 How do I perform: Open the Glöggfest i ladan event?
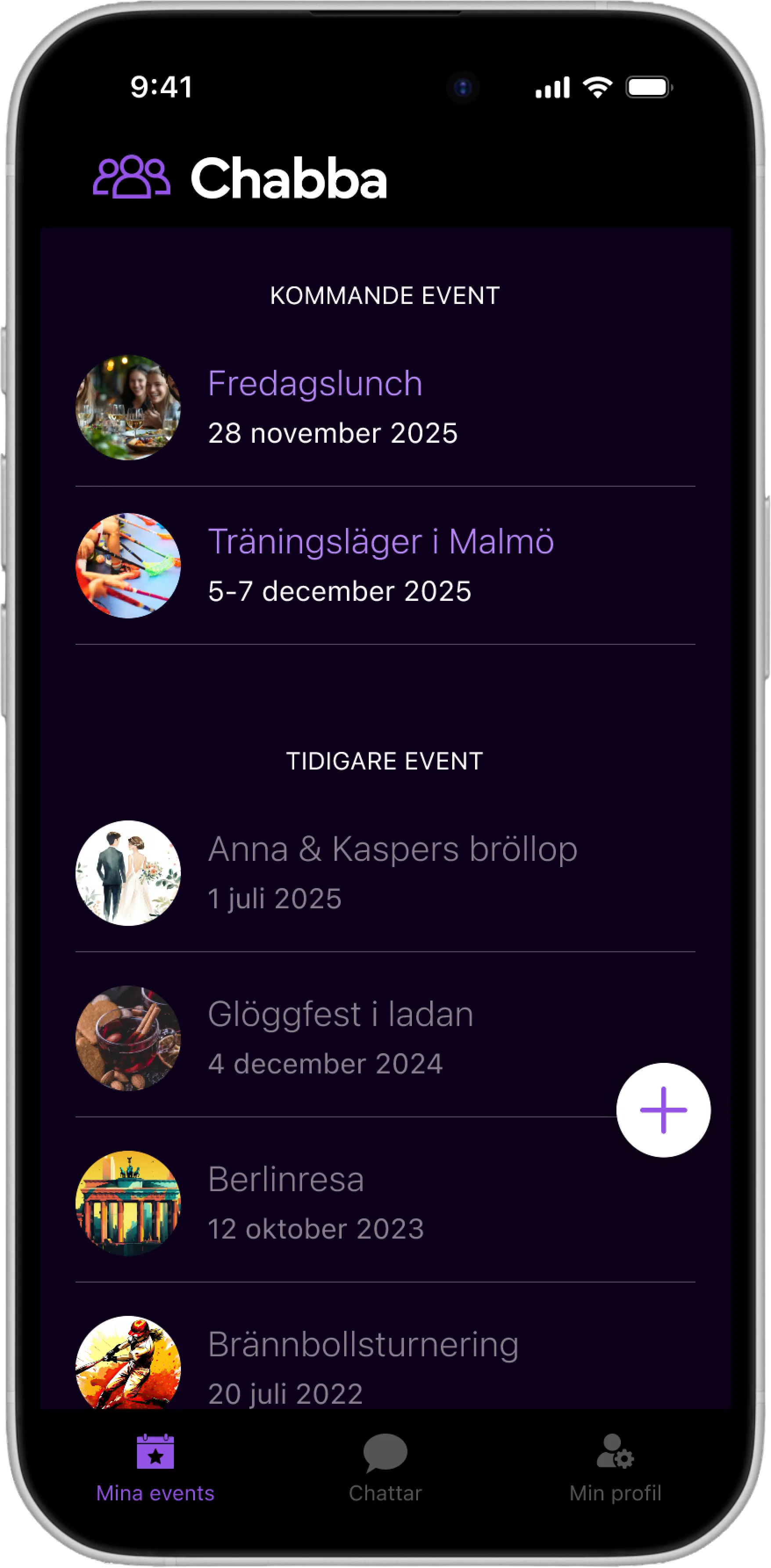tap(340, 1015)
